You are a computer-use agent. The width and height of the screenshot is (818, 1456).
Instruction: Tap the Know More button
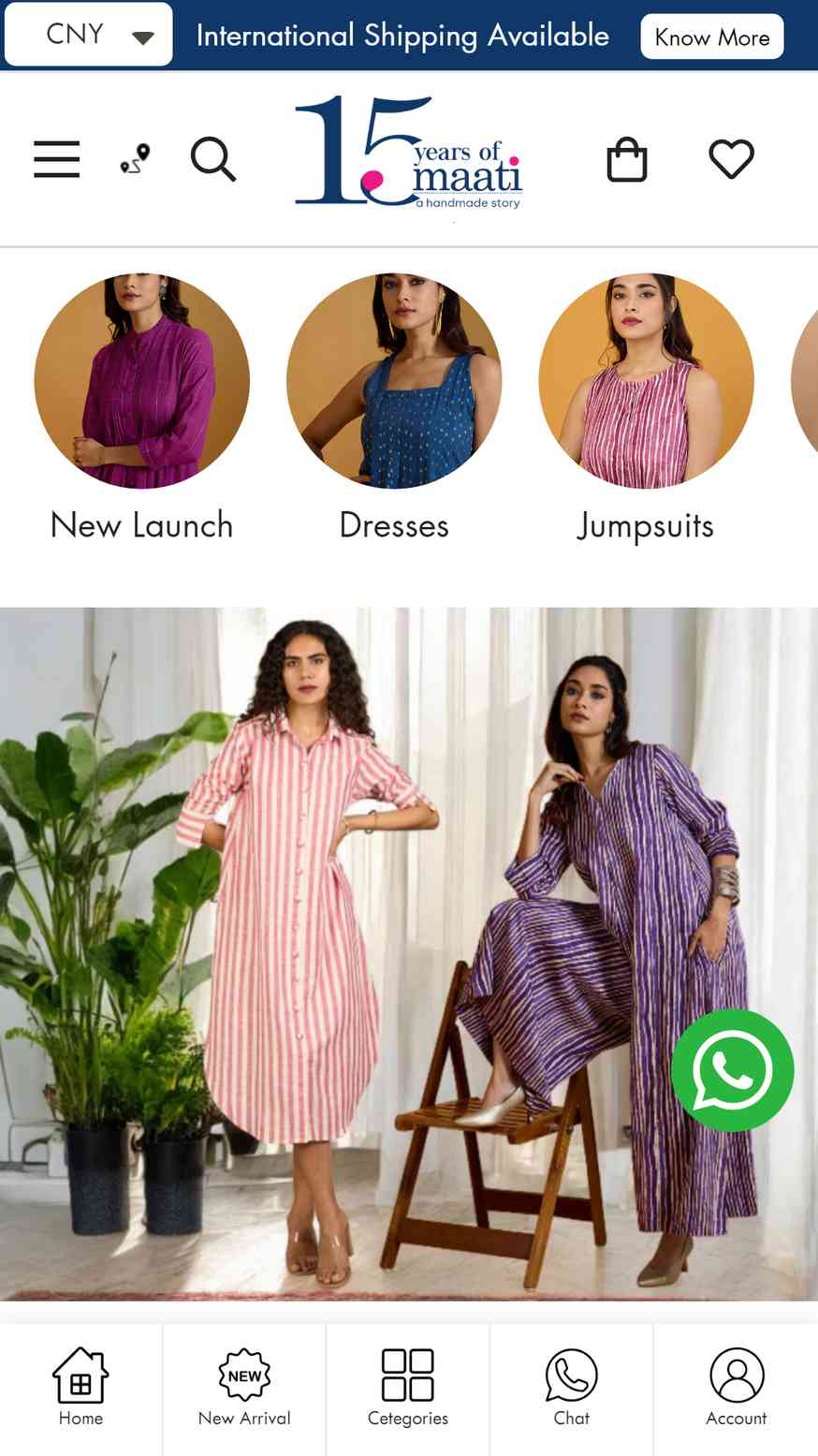(x=712, y=37)
